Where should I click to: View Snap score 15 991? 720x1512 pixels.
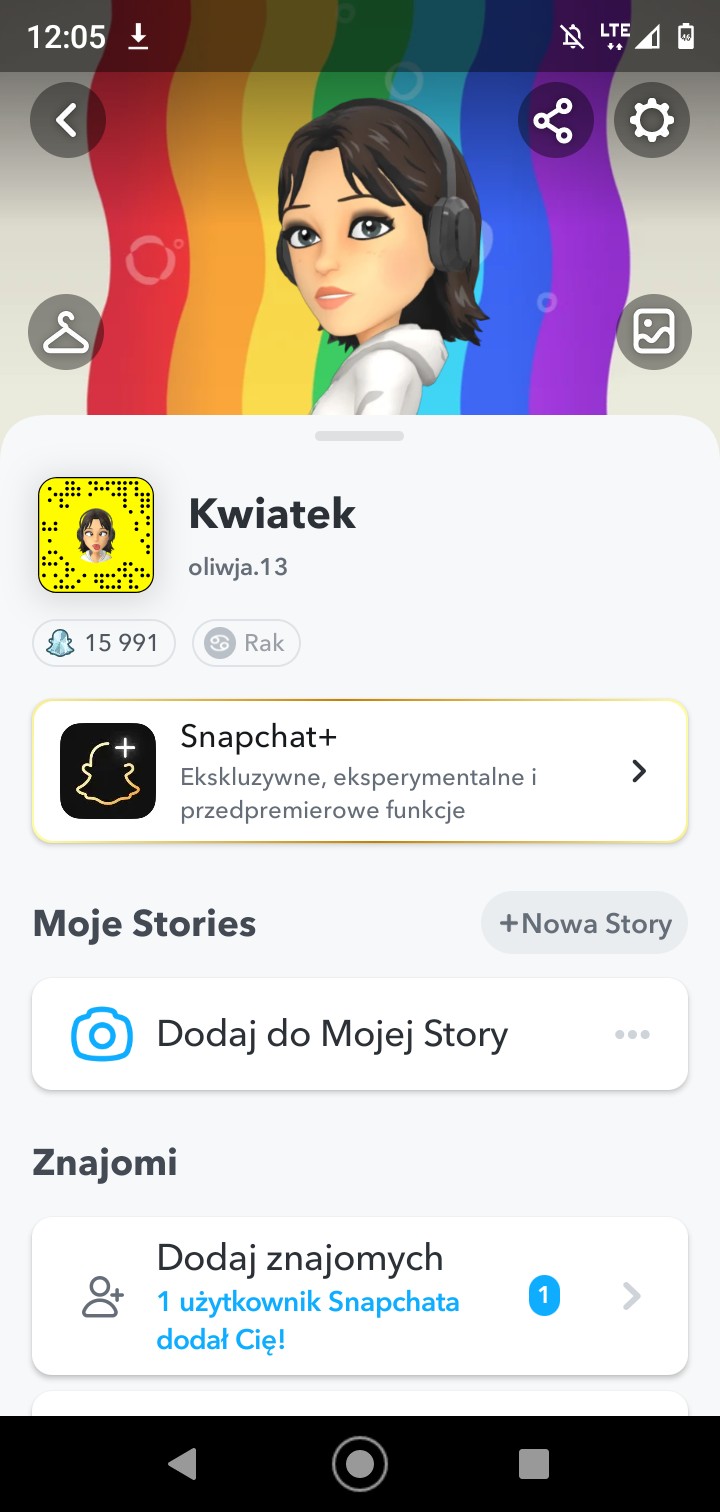[x=104, y=643]
